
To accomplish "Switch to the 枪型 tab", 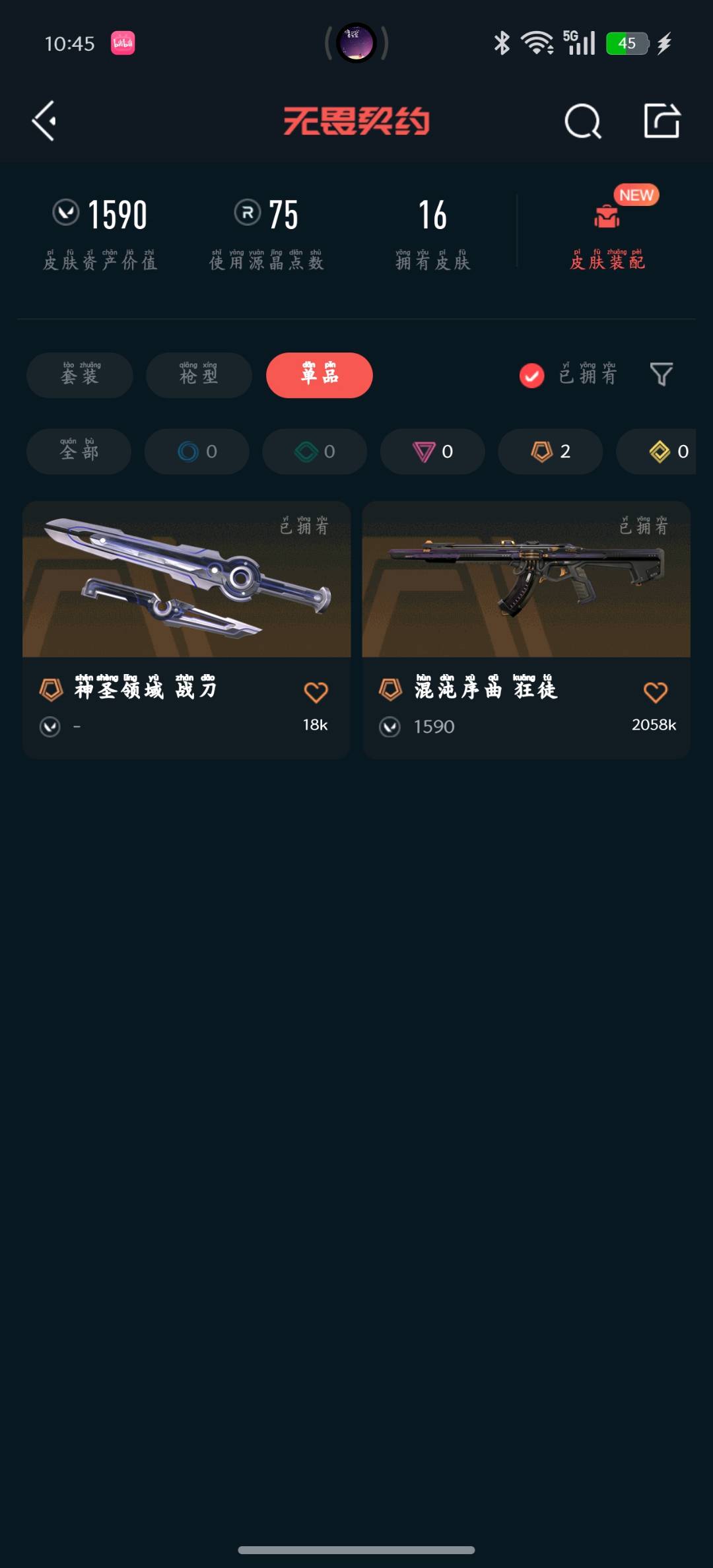I will [199, 375].
